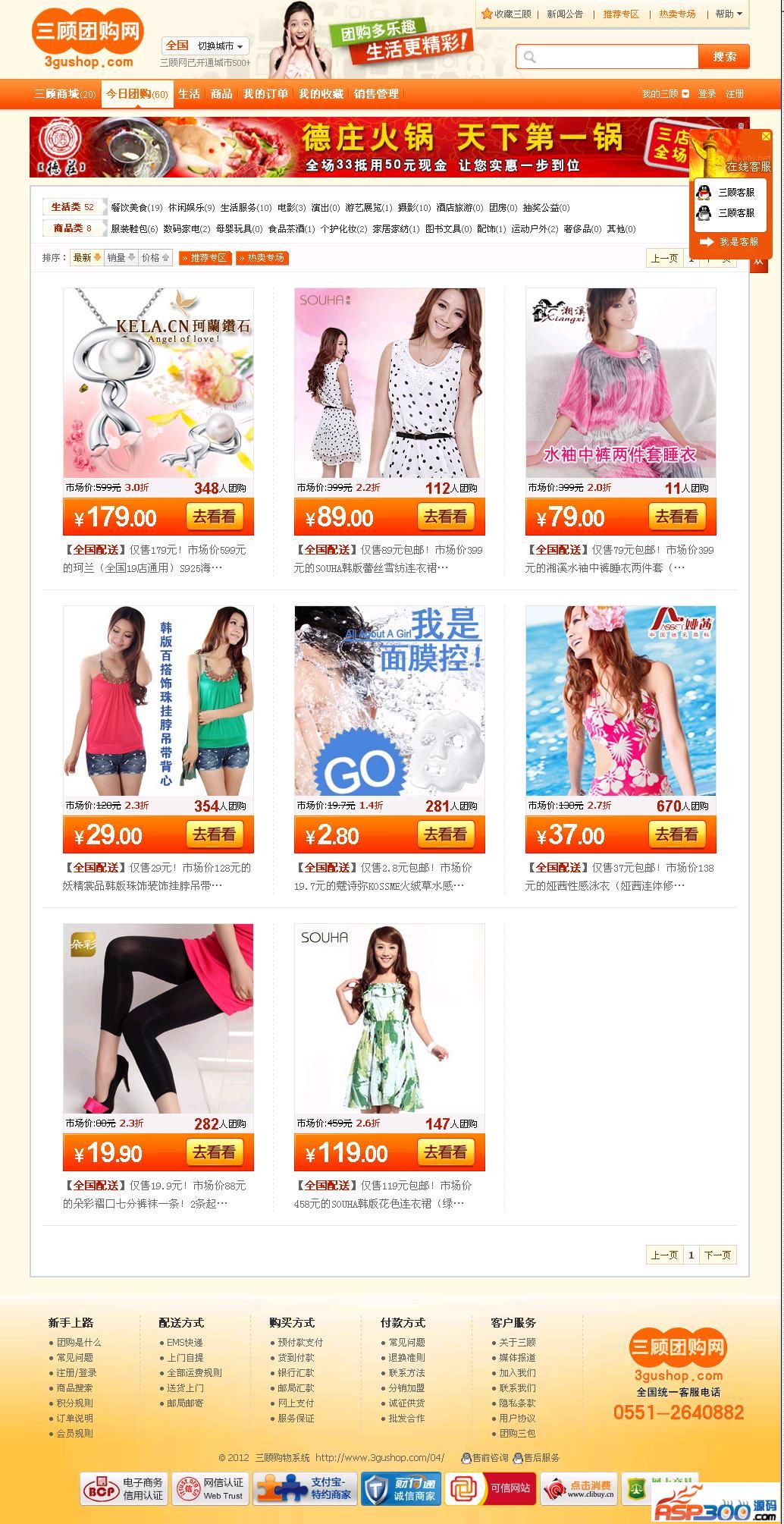784x1524 pixels.
Task: Open the 团购是什么 footer link
Action: (x=79, y=1342)
